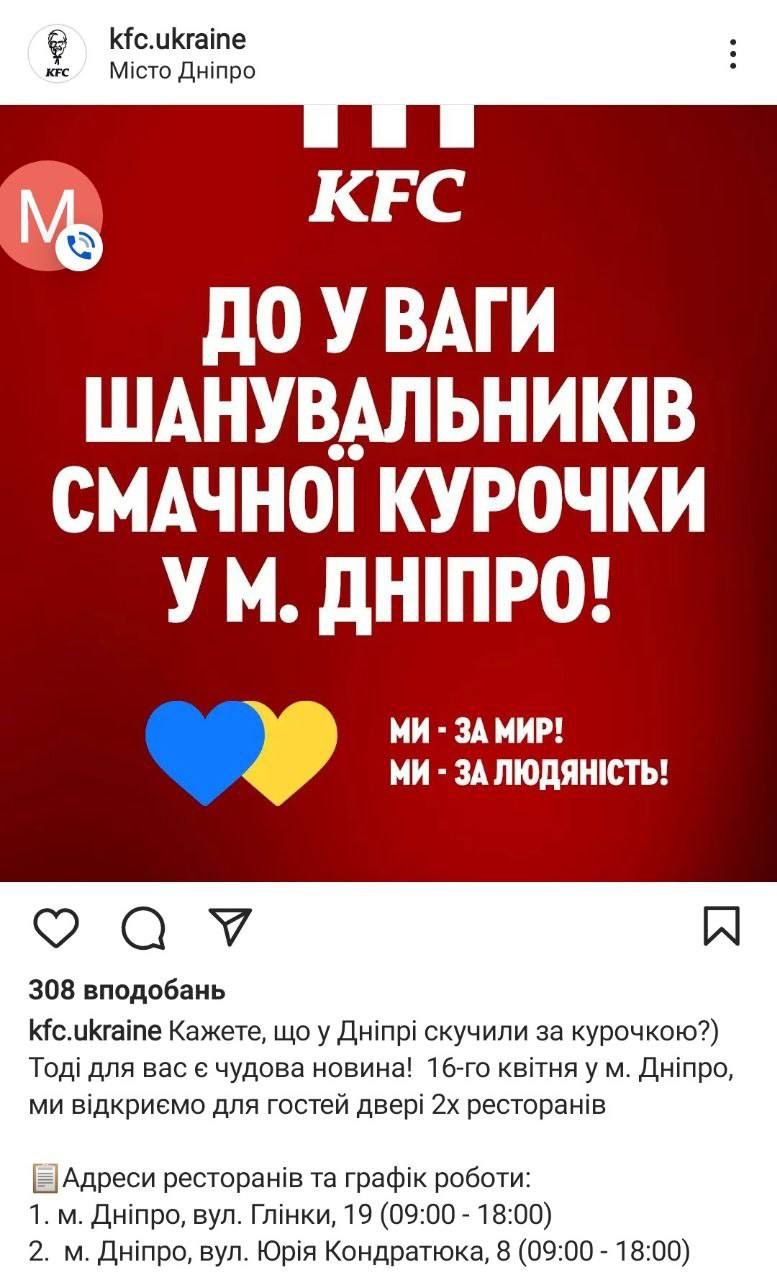This screenshot has height=1280, width=777.
Task: Bookmark this KFC post
Action: point(721,926)
